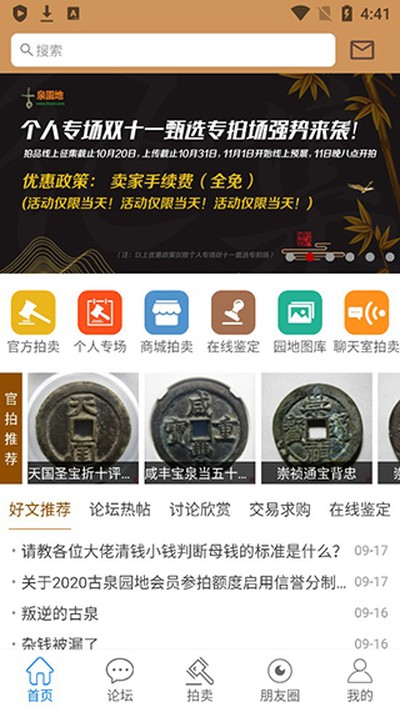Open 我的 profile tab

pyautogui.click(x=360, y=680)
